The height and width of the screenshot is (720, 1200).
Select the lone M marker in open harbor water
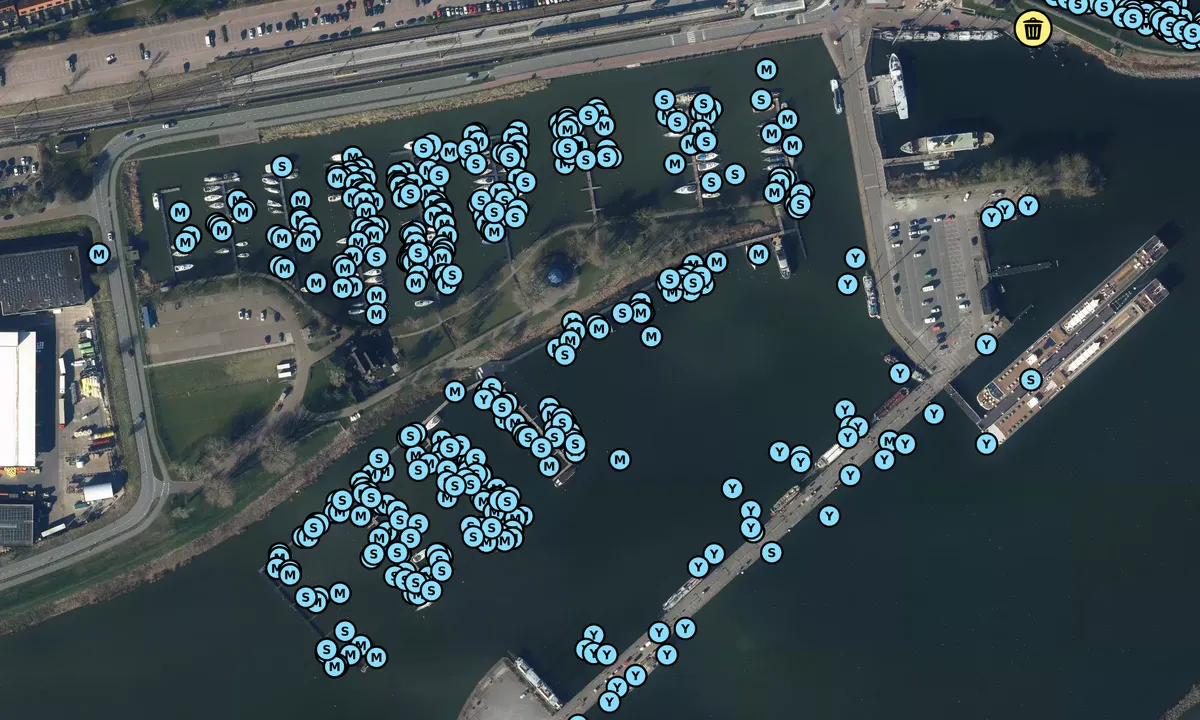coord(620,459)
